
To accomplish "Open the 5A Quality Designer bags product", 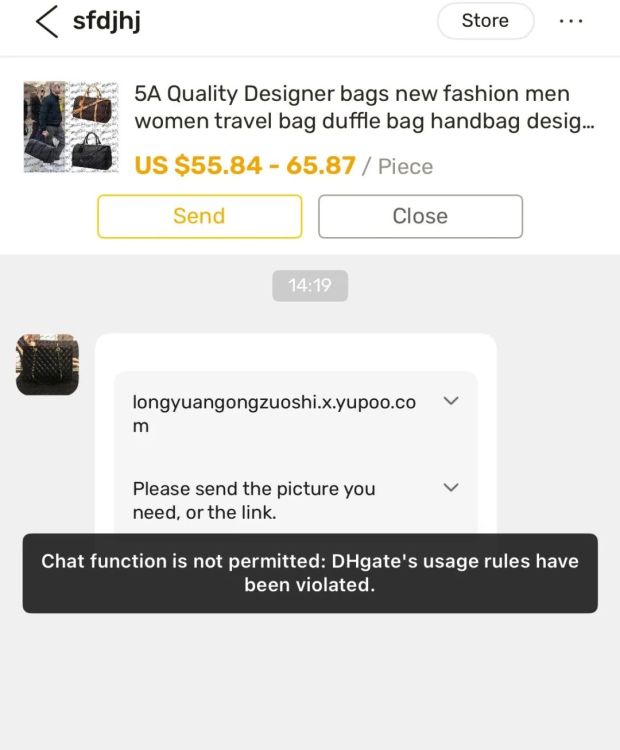I will coord(351,107).
